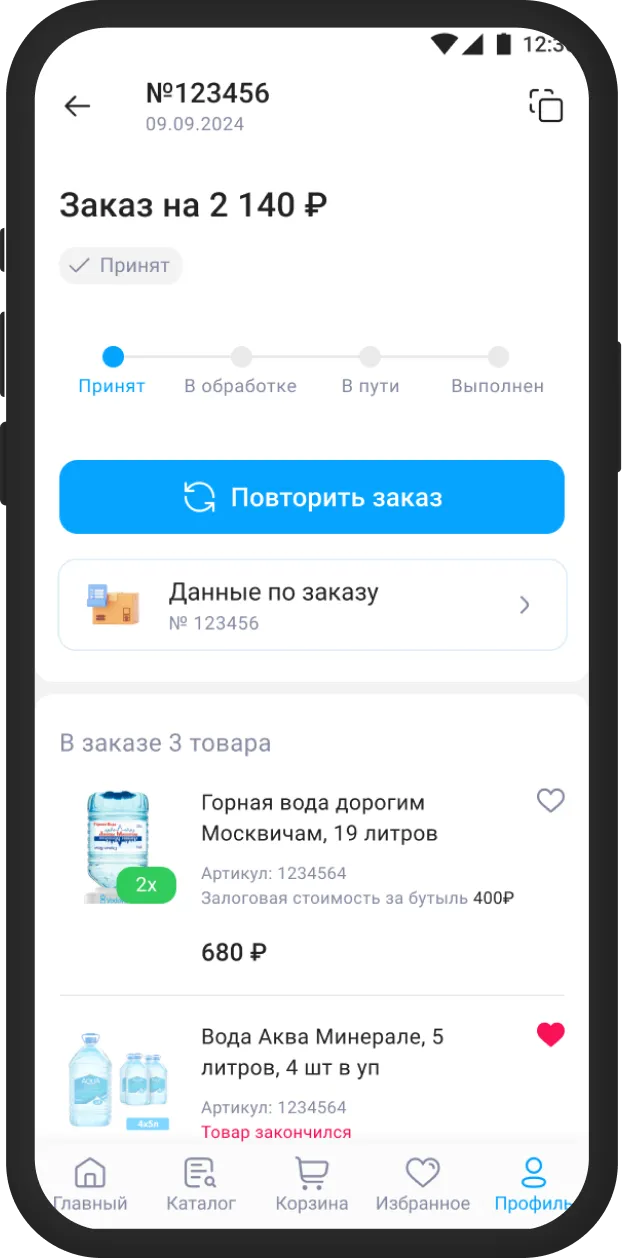
Task: Open the Данные по заказу card
Action: click(x=312, y=605)
